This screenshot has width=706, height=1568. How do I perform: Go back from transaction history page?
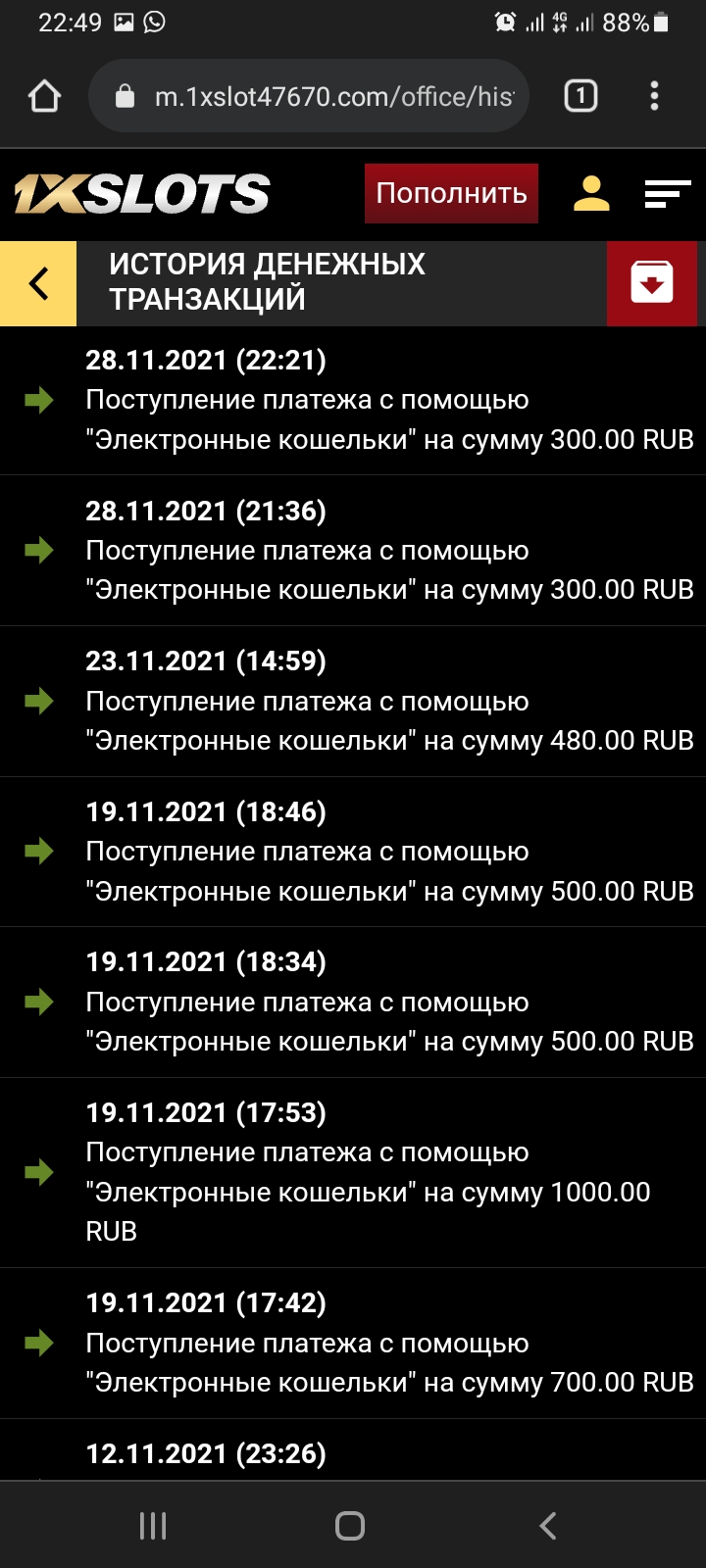click(38, 283)
